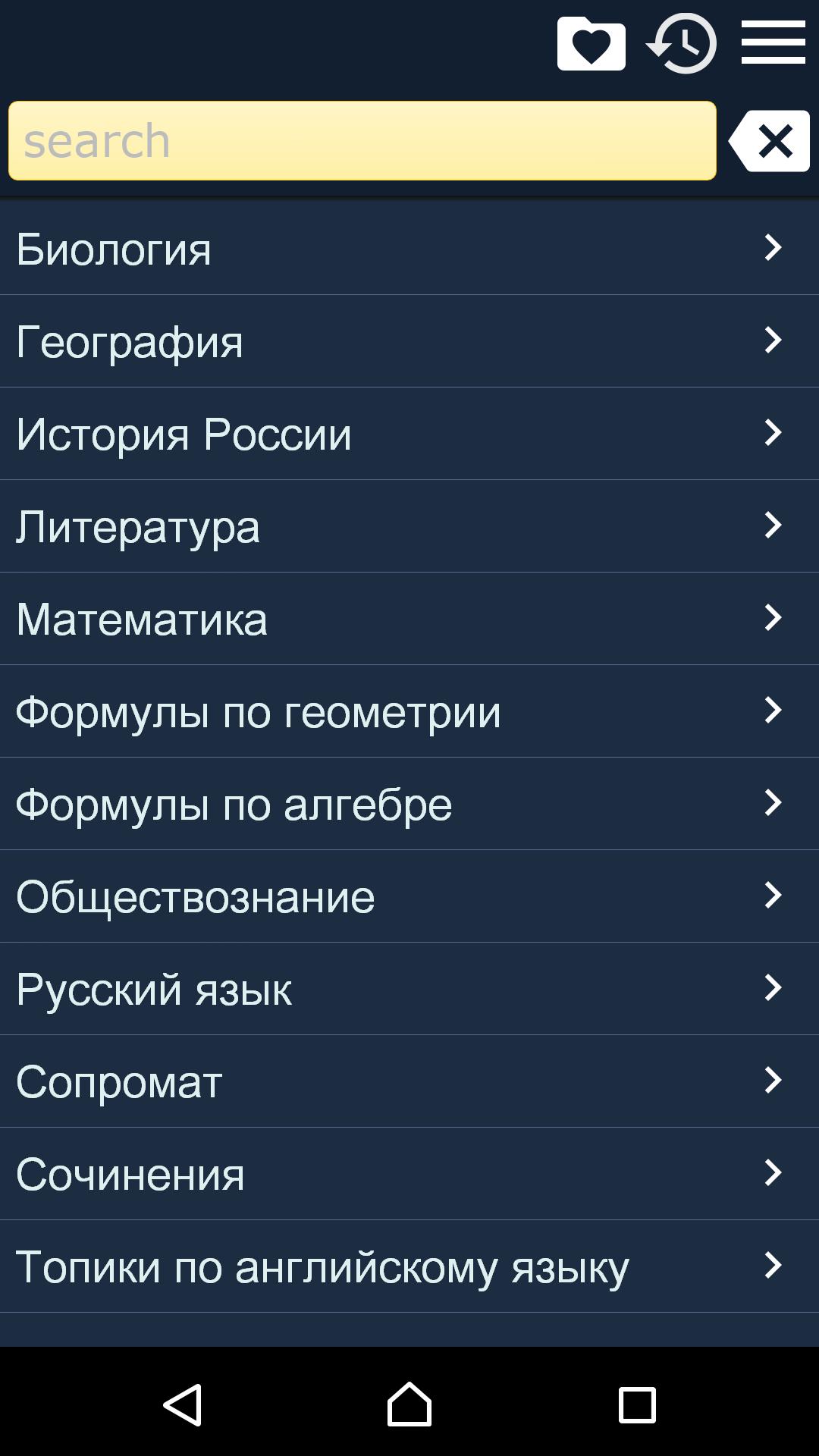Open the География section
819x1456 pixels.
[409, 340]
